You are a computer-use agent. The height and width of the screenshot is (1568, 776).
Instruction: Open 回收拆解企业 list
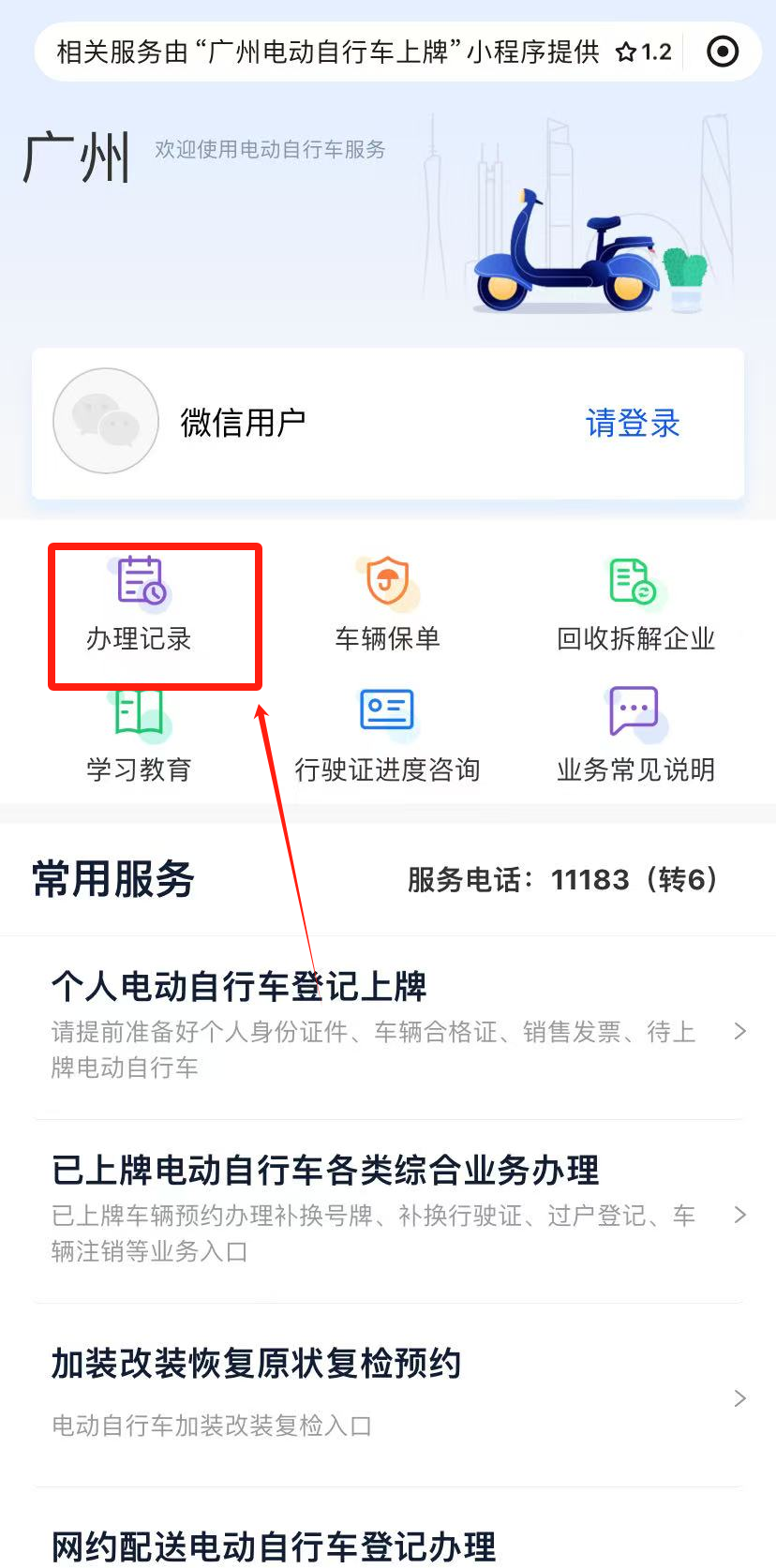tap(635, 605)
